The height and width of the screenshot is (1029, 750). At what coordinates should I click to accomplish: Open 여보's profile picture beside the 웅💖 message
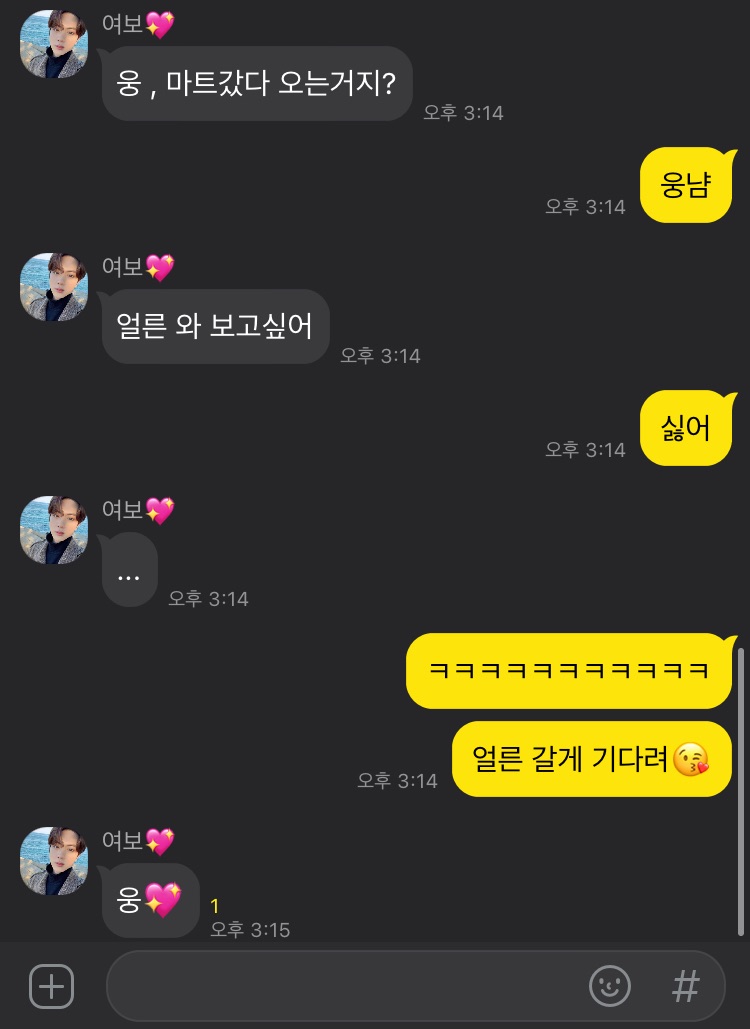tap(54, 861)
